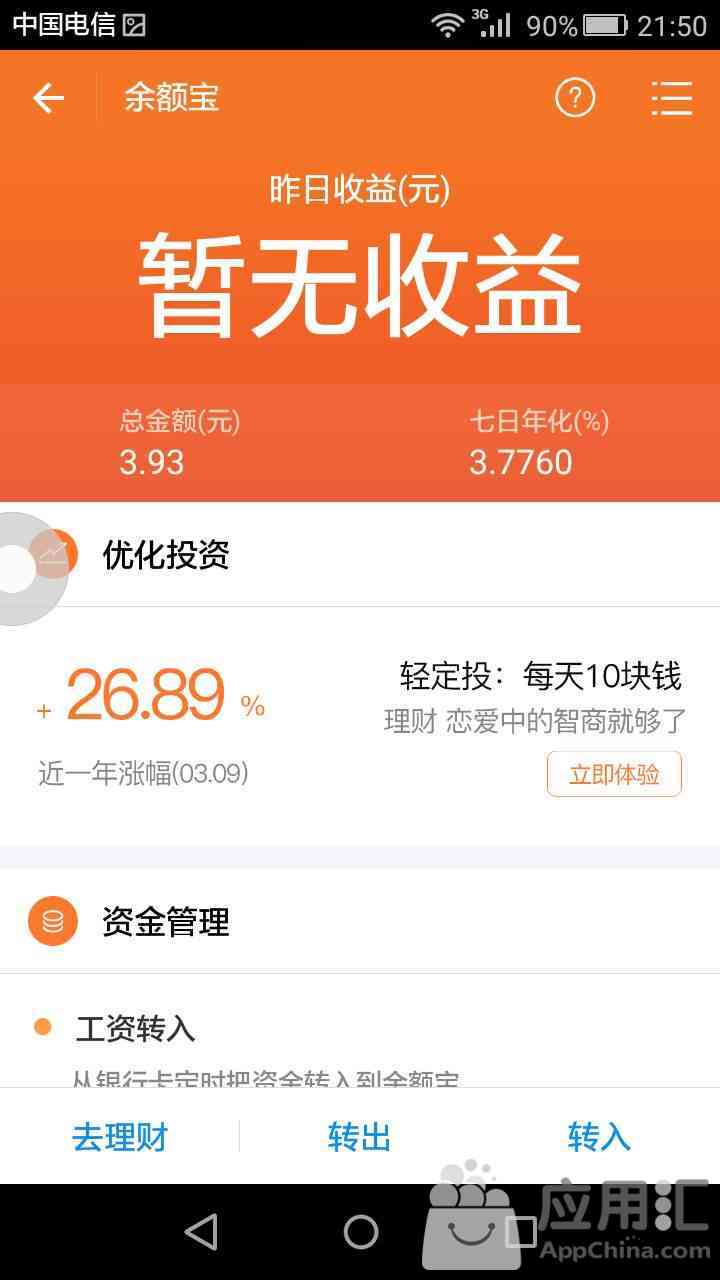Tap the system back triangle

click(201, 1232)
